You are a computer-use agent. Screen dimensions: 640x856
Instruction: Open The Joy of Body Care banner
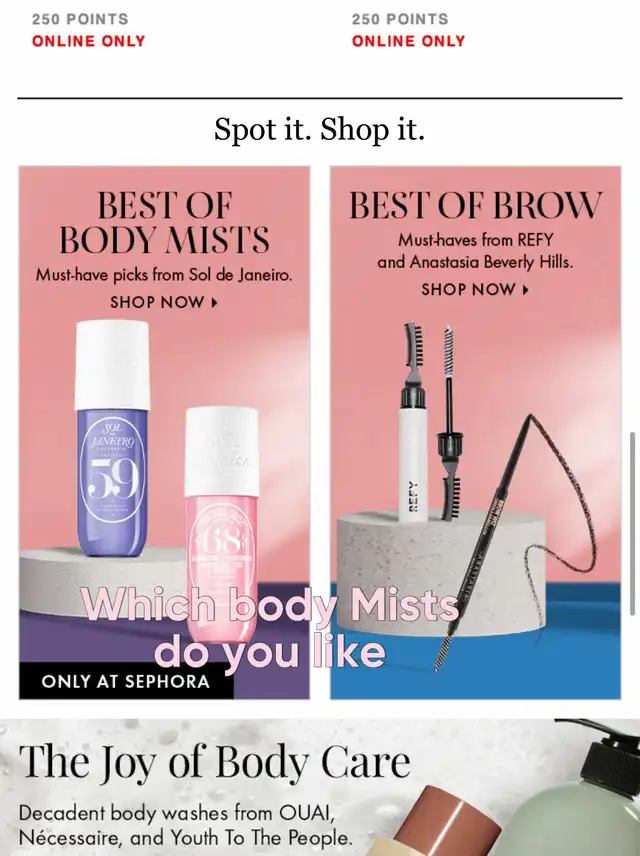(320, 787)
